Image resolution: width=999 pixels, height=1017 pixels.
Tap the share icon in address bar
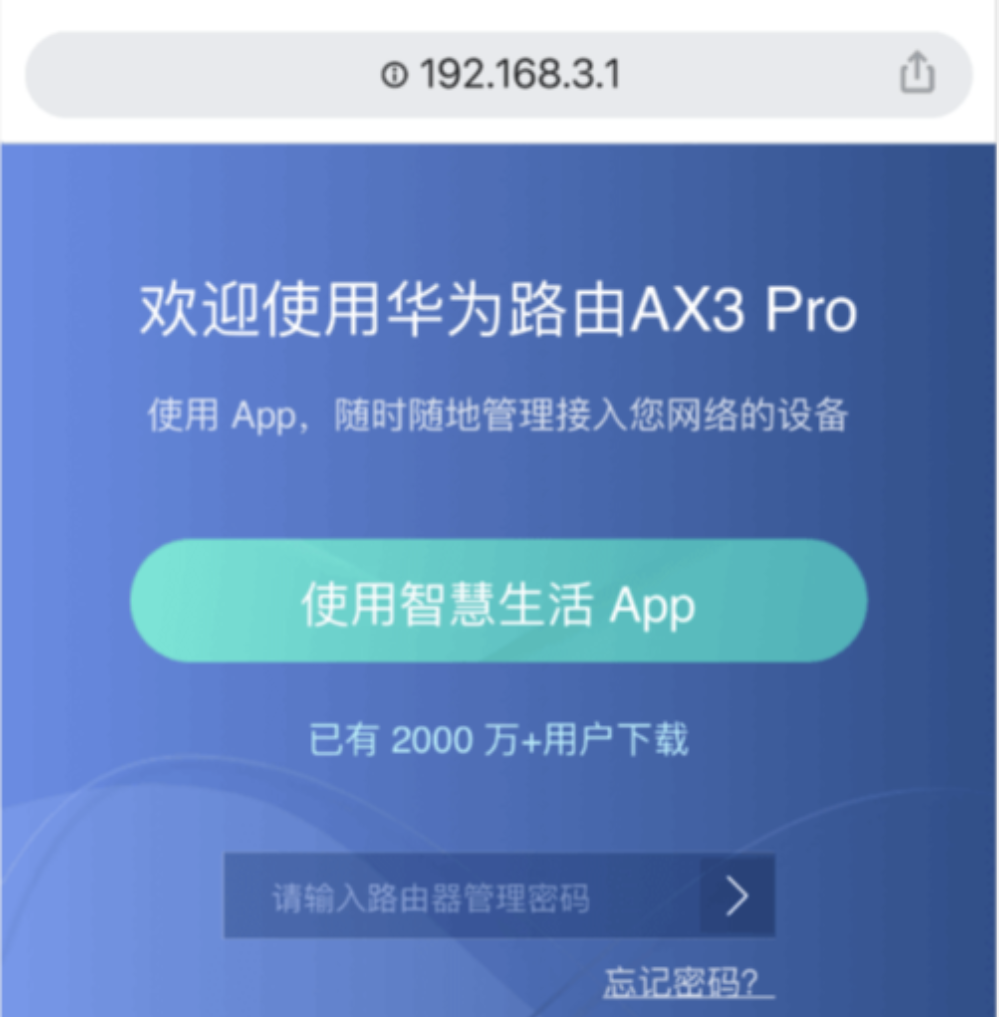[x=917, y=74]
